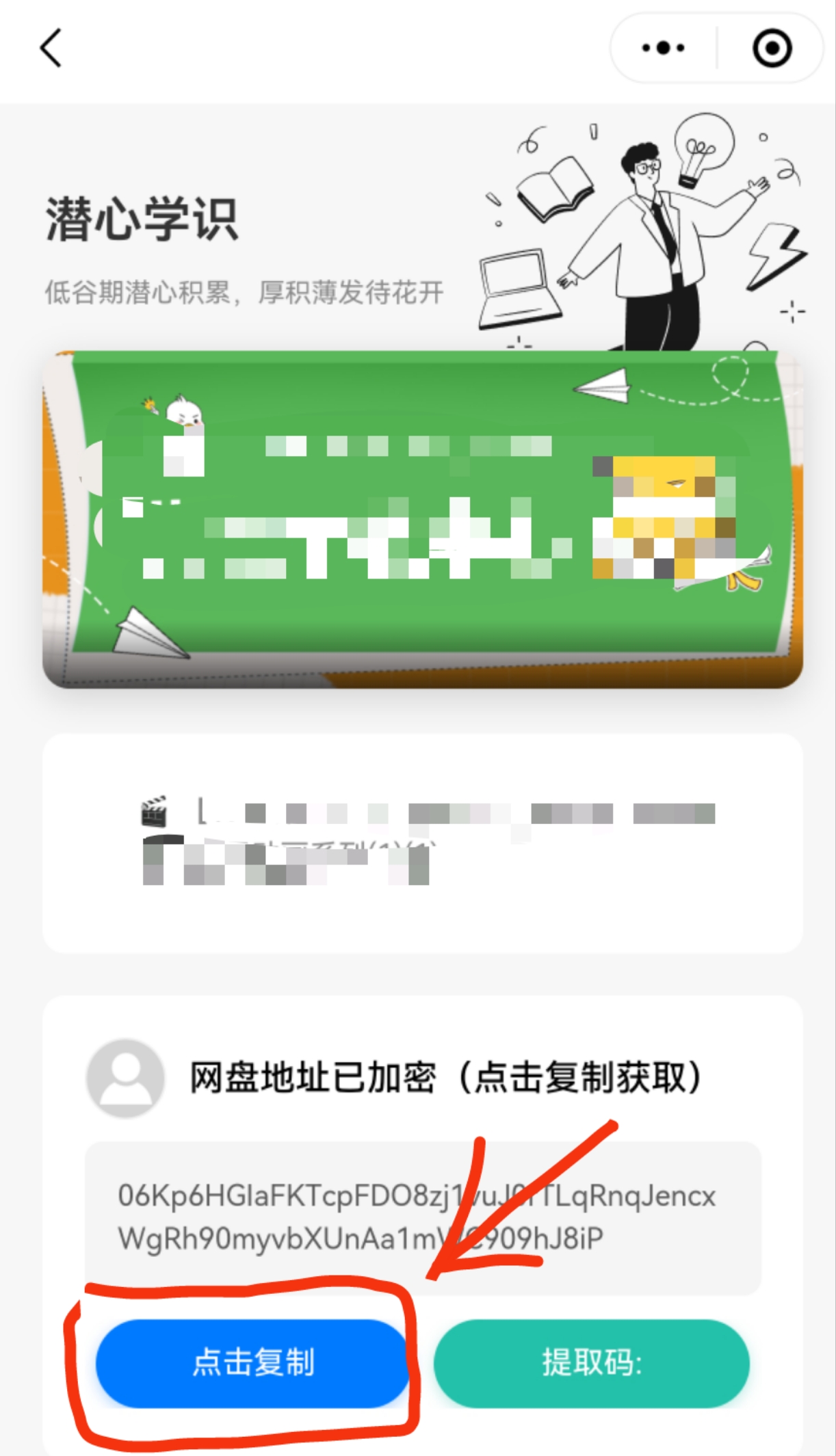This screenshot has width=836, height=1456.
Task: Close the mini program with the circle icon
Action: pyautogui.click(x=772, y=48)
